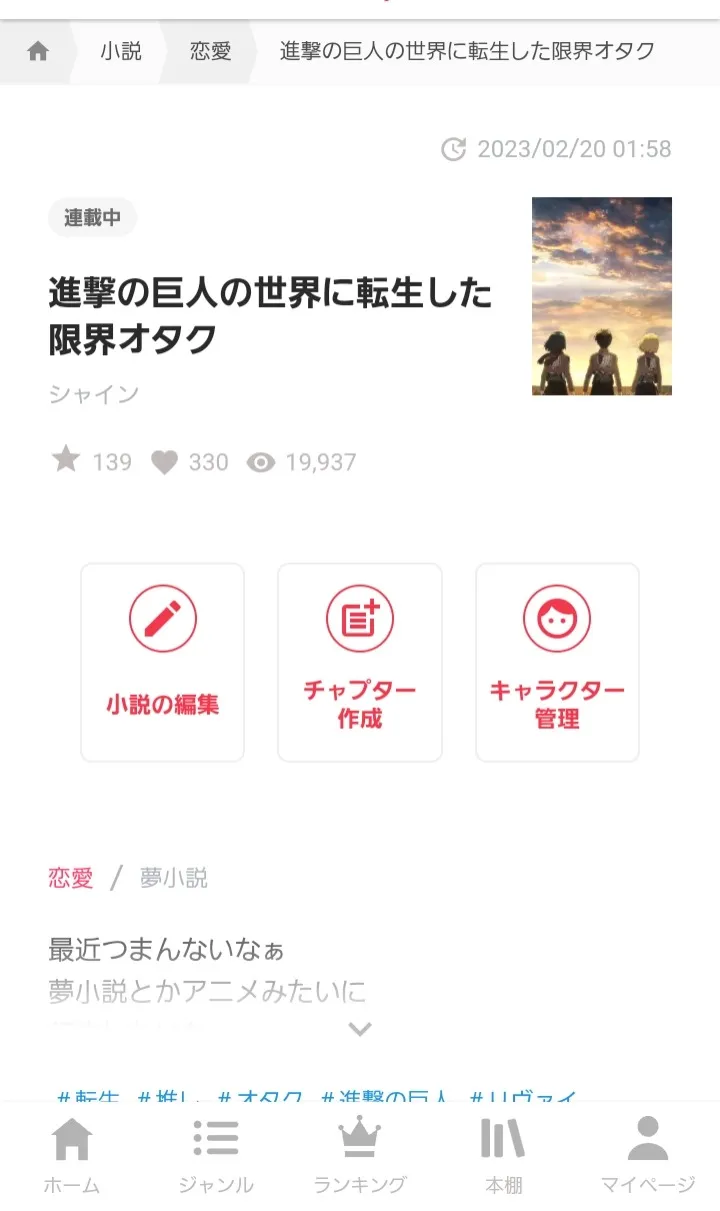Open author シャイン's profile
The height and width of the screenshot is (1211, 720).
tap(93, 394)
